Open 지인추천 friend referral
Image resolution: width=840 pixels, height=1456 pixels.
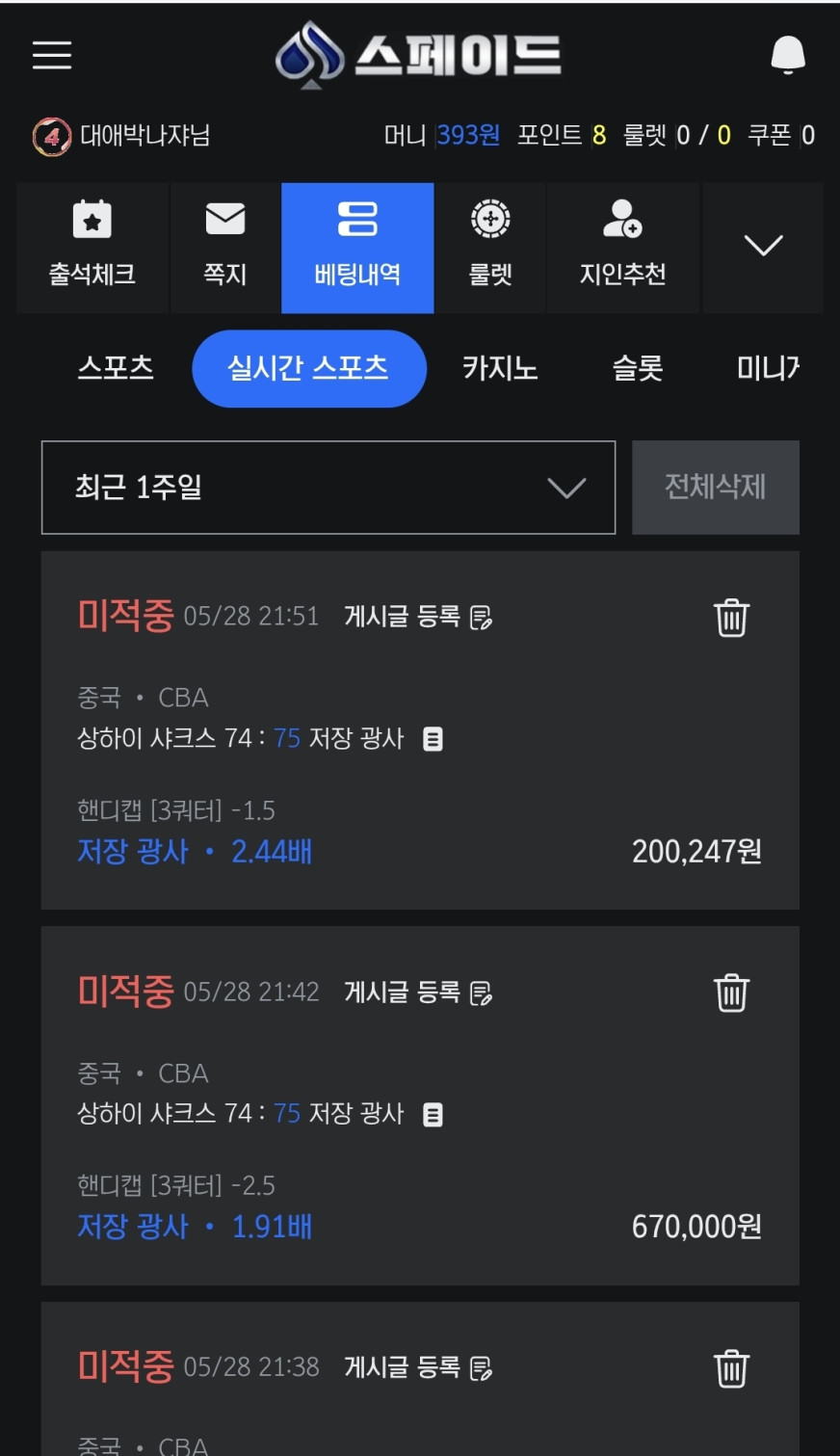pos(622,248)
